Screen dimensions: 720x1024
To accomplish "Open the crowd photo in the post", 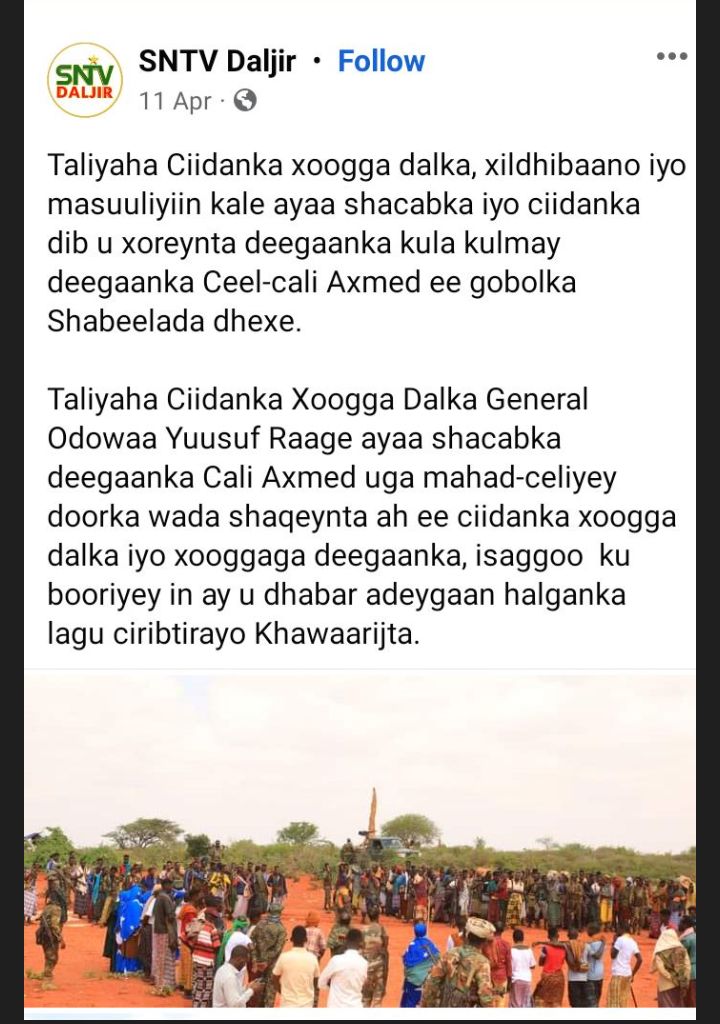I will click(x=360, y=840).
